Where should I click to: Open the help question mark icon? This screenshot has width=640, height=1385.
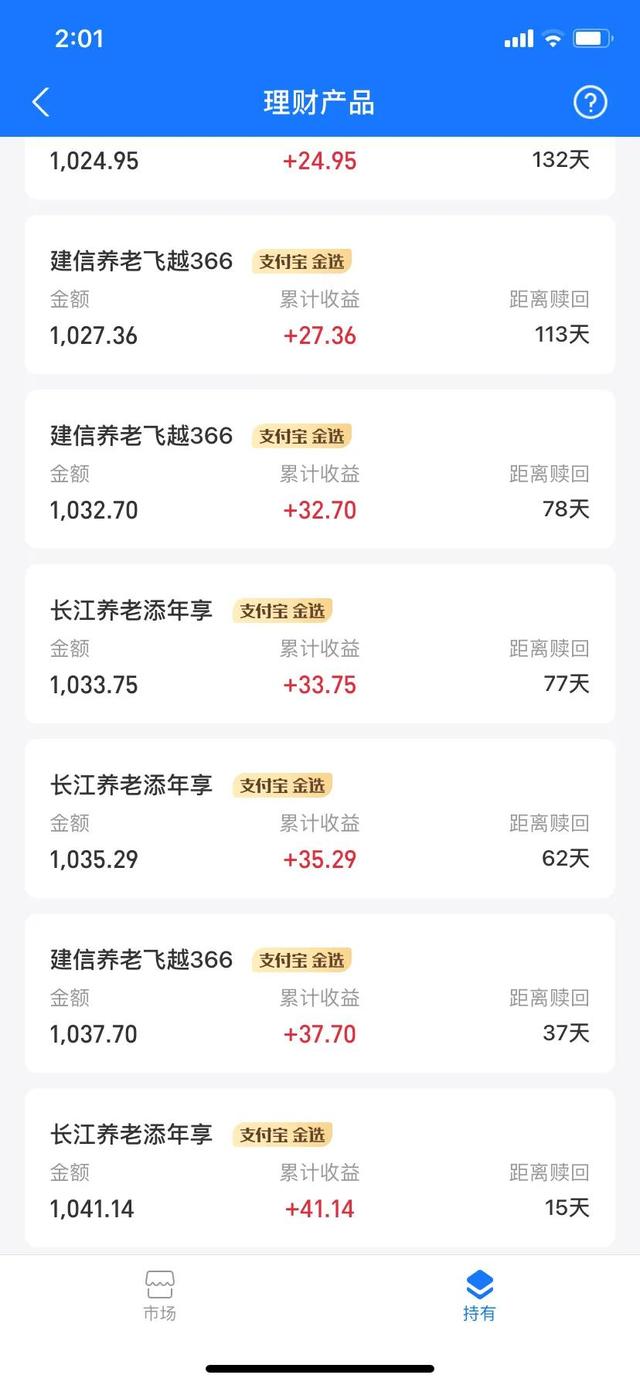(590, 102)
